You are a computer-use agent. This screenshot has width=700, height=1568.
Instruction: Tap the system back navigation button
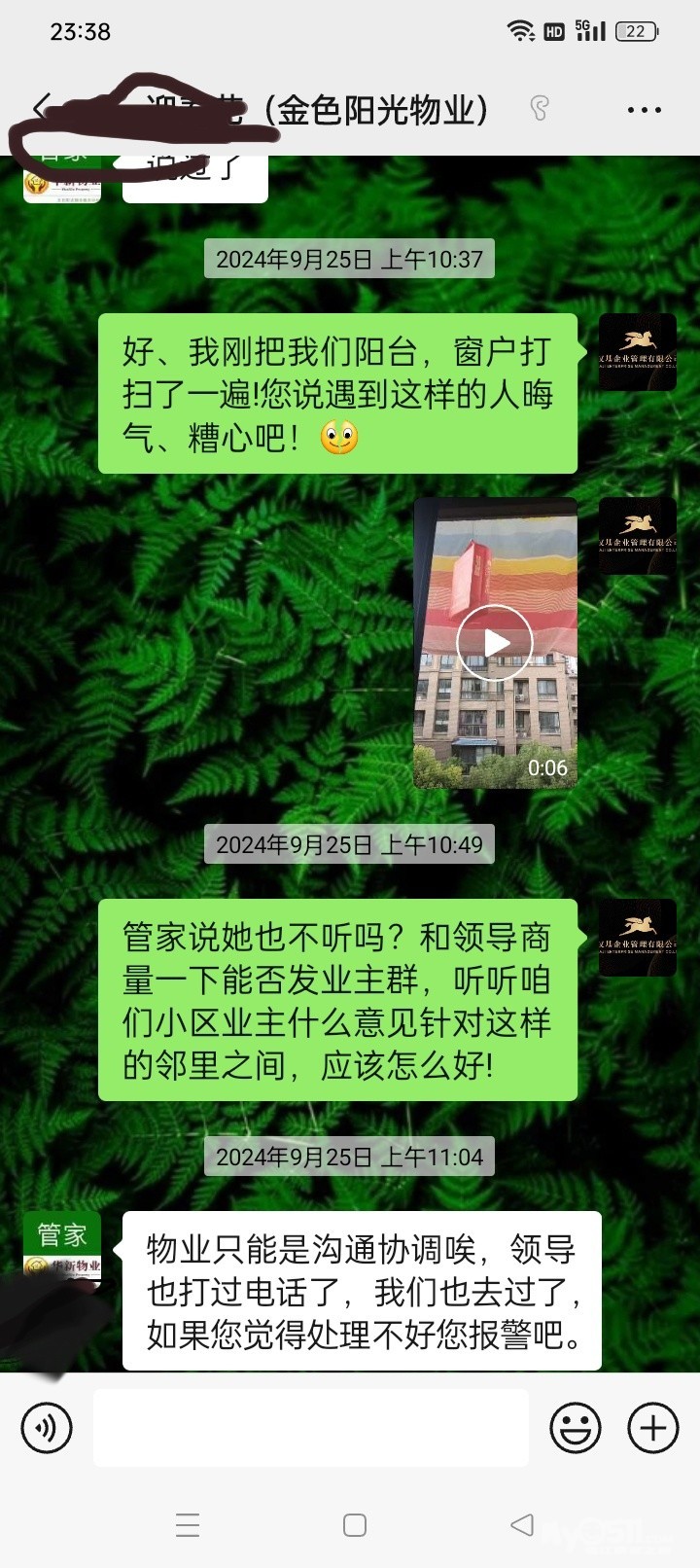522,1525
